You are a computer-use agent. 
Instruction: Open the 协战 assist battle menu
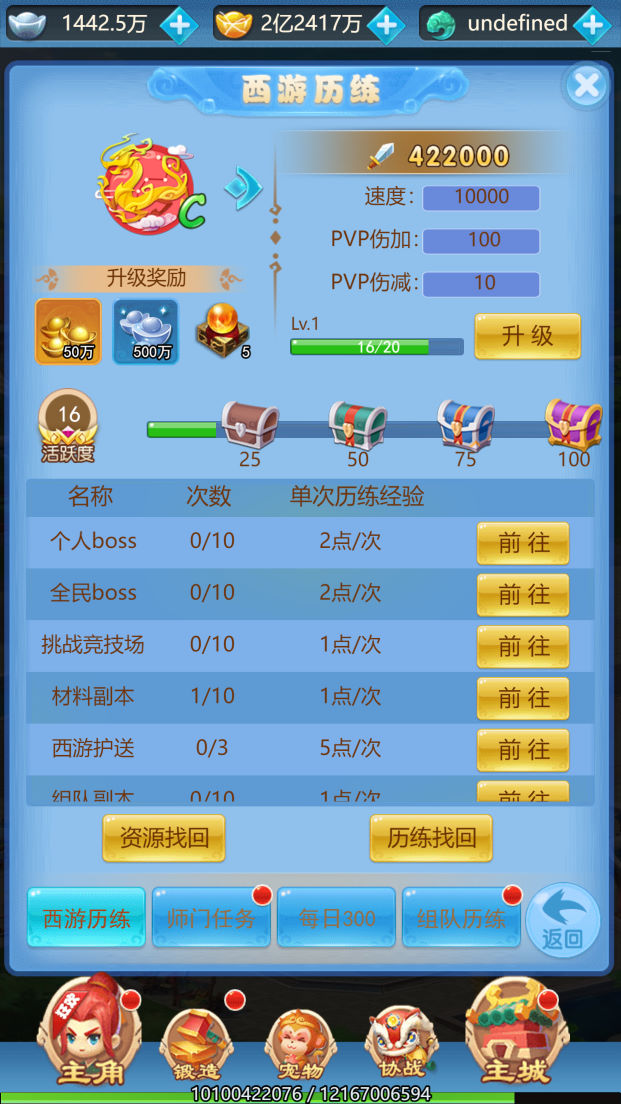click(400, 1046)
